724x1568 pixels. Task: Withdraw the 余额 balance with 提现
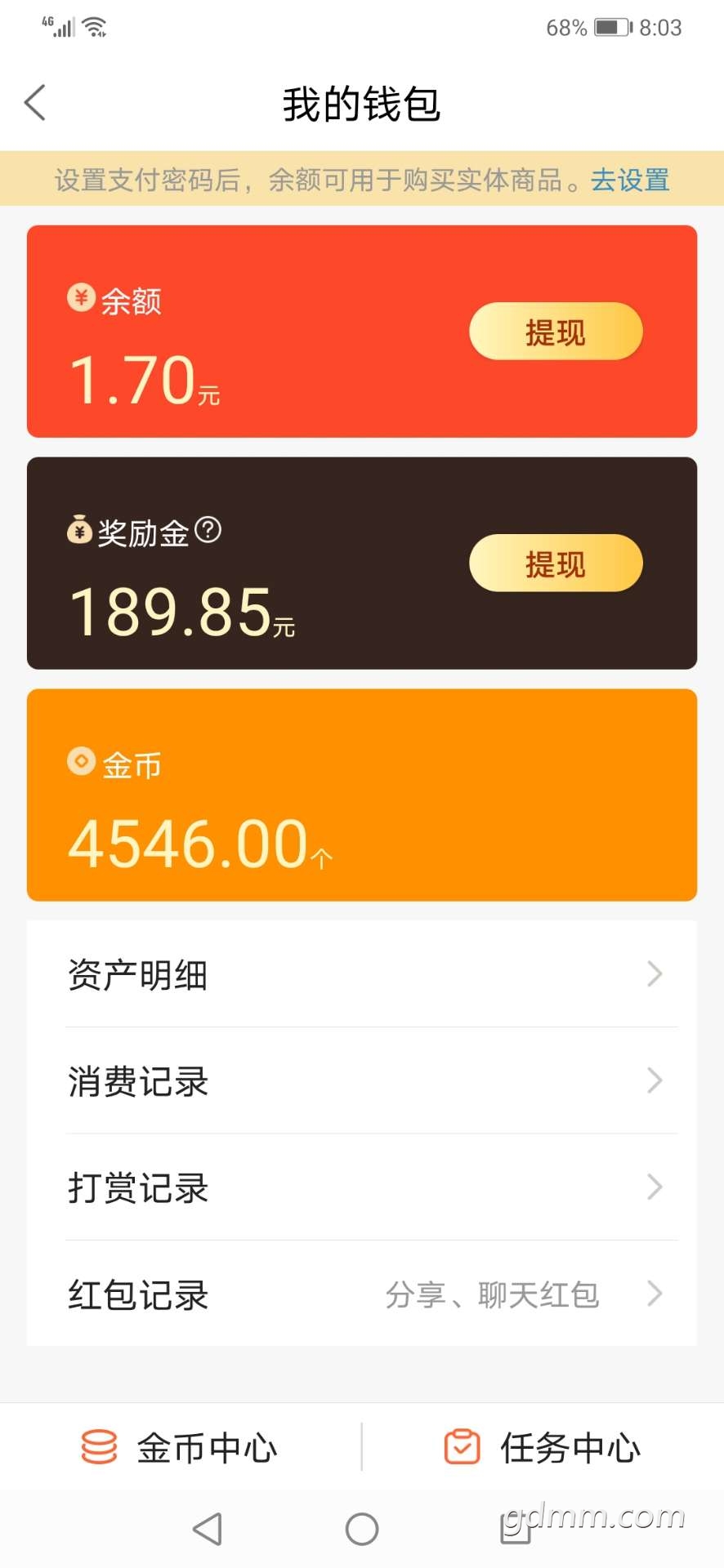pyautogui.click(x=556, y=332)
